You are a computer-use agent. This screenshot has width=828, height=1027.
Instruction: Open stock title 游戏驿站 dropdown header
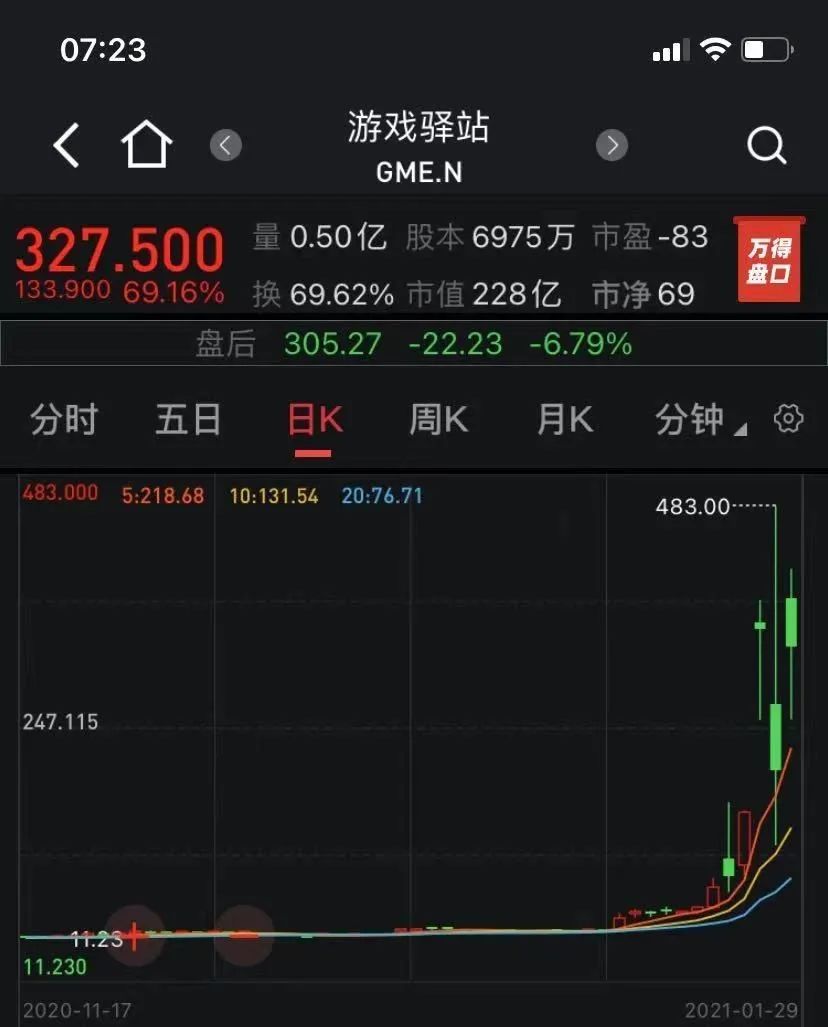coord(416,130)
